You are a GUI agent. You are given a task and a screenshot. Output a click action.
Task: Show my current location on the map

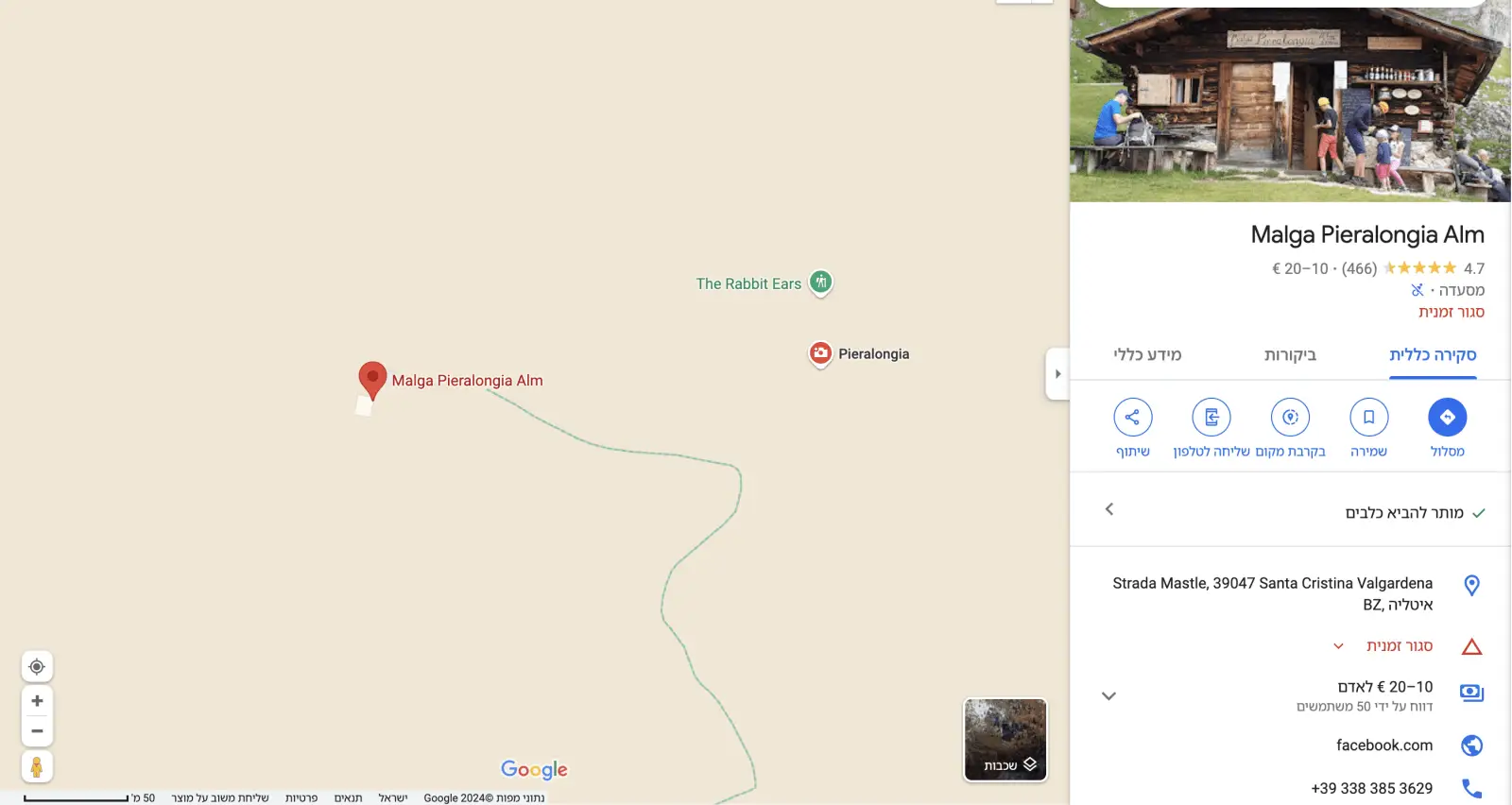[x=37, y=667]
